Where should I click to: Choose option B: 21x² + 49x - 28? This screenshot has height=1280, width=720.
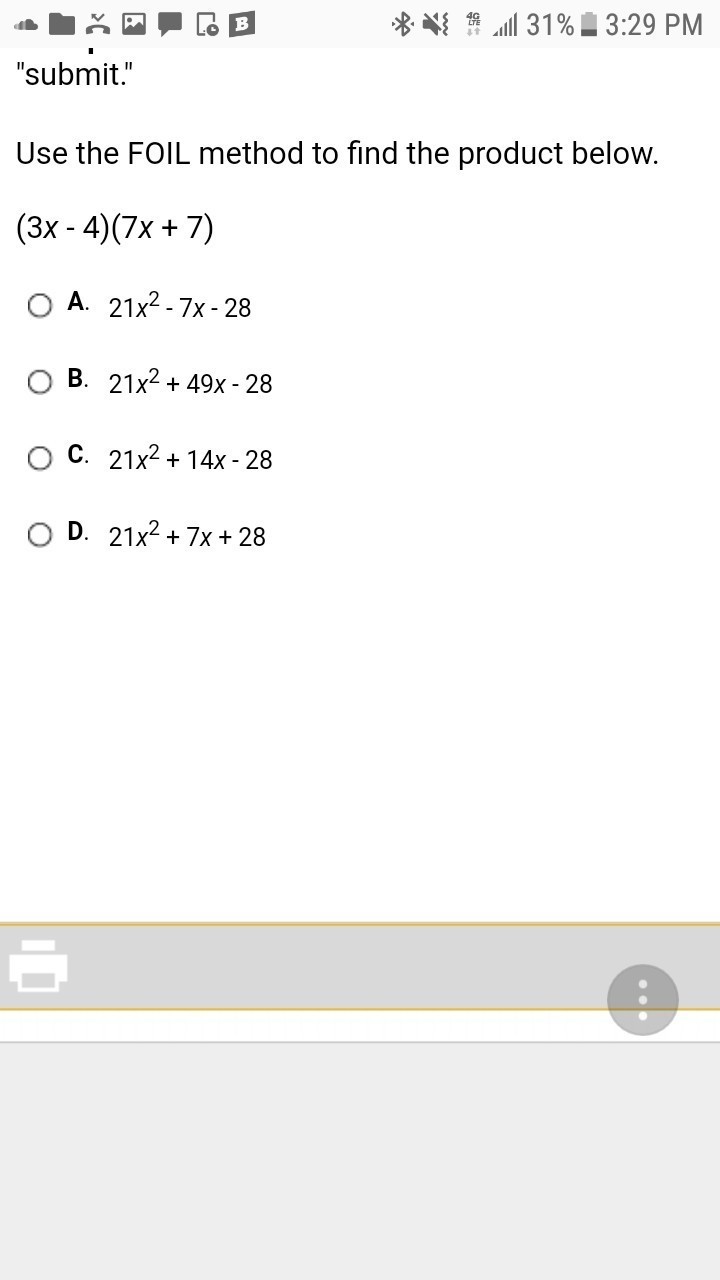40,382
